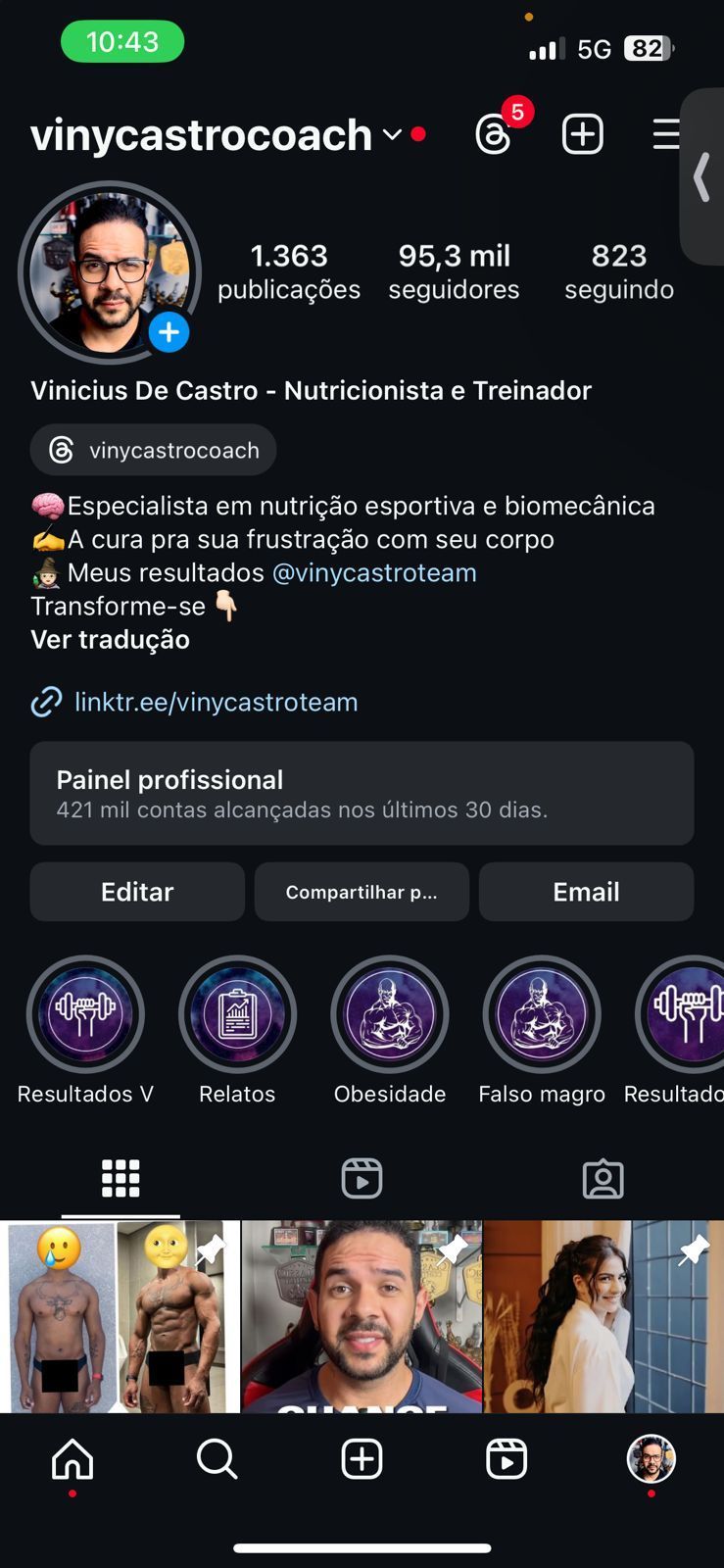View the Falso magro highlight

point(542,1014)
